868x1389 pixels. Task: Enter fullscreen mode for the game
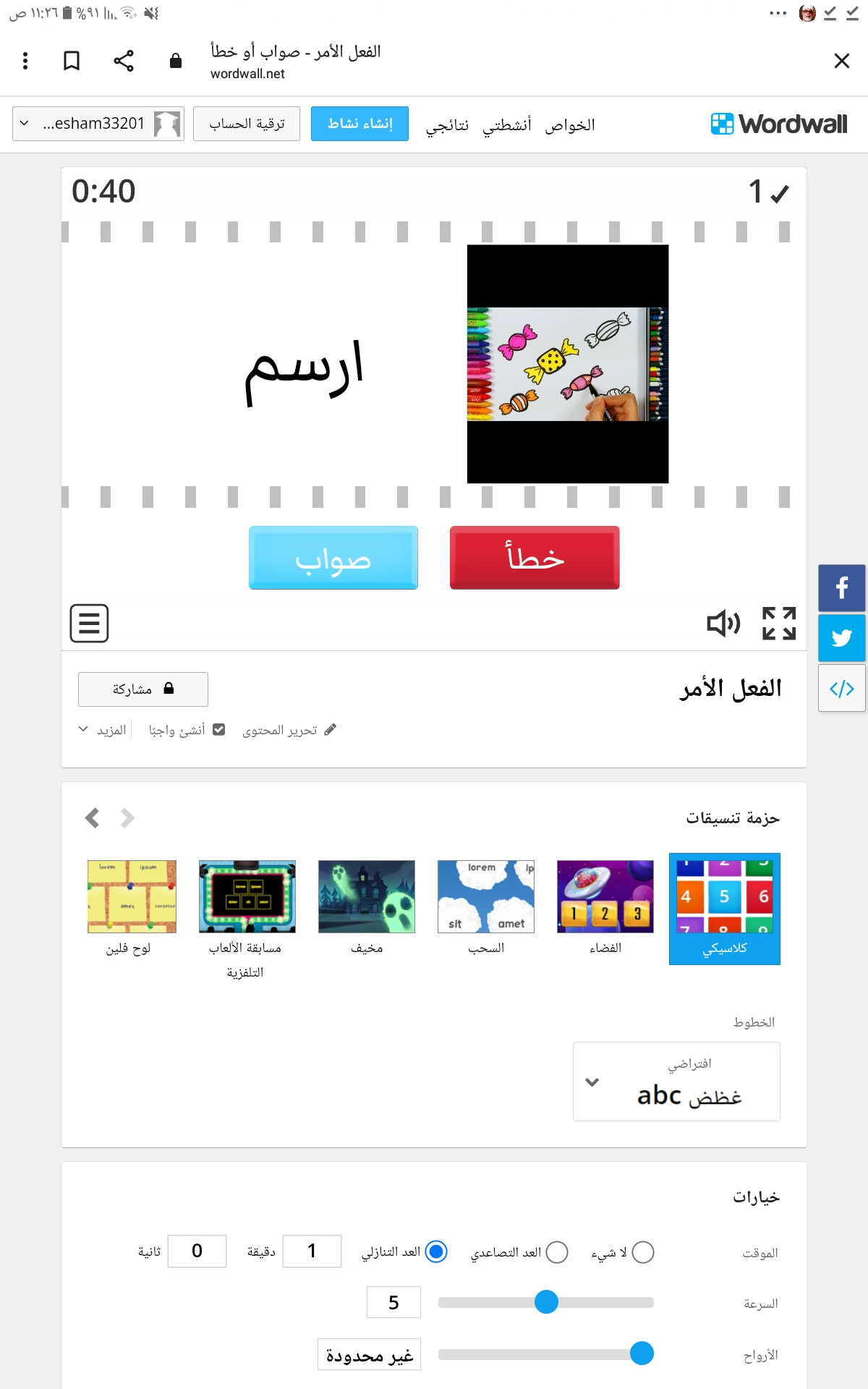click(779, 623)
